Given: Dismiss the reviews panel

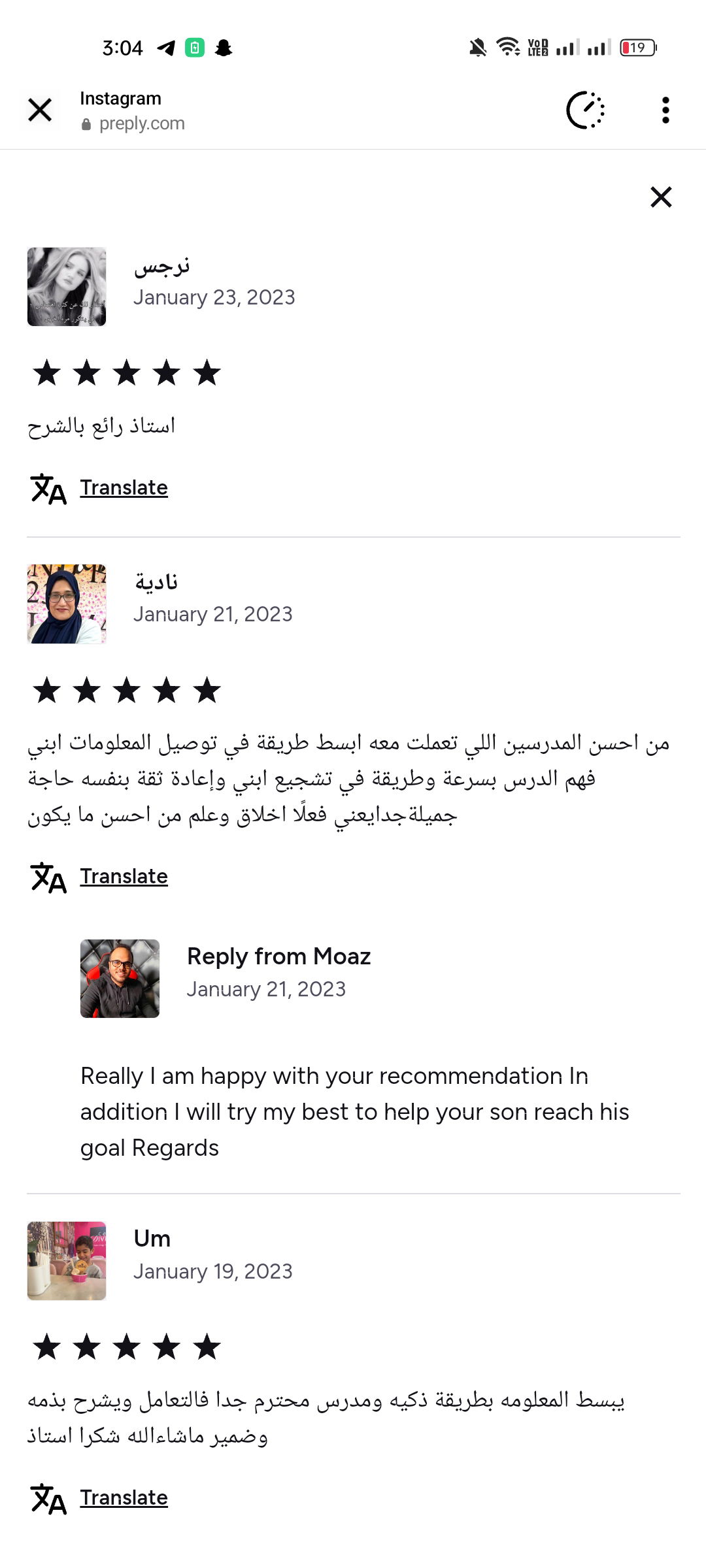Looking at the screenshot, I should [x=661, y=197].
